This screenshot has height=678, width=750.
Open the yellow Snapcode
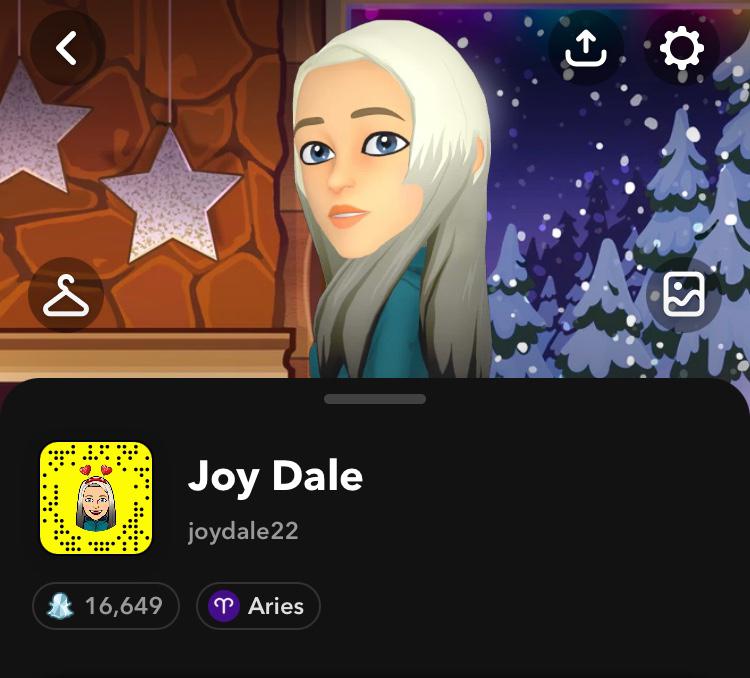(96, 498)
